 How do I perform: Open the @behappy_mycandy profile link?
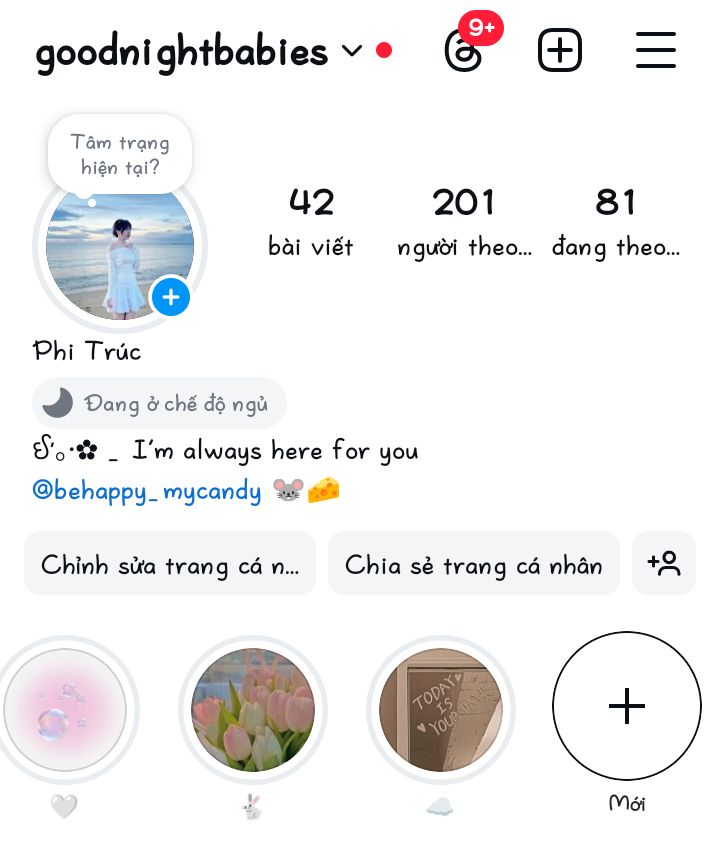pos(147,491)
